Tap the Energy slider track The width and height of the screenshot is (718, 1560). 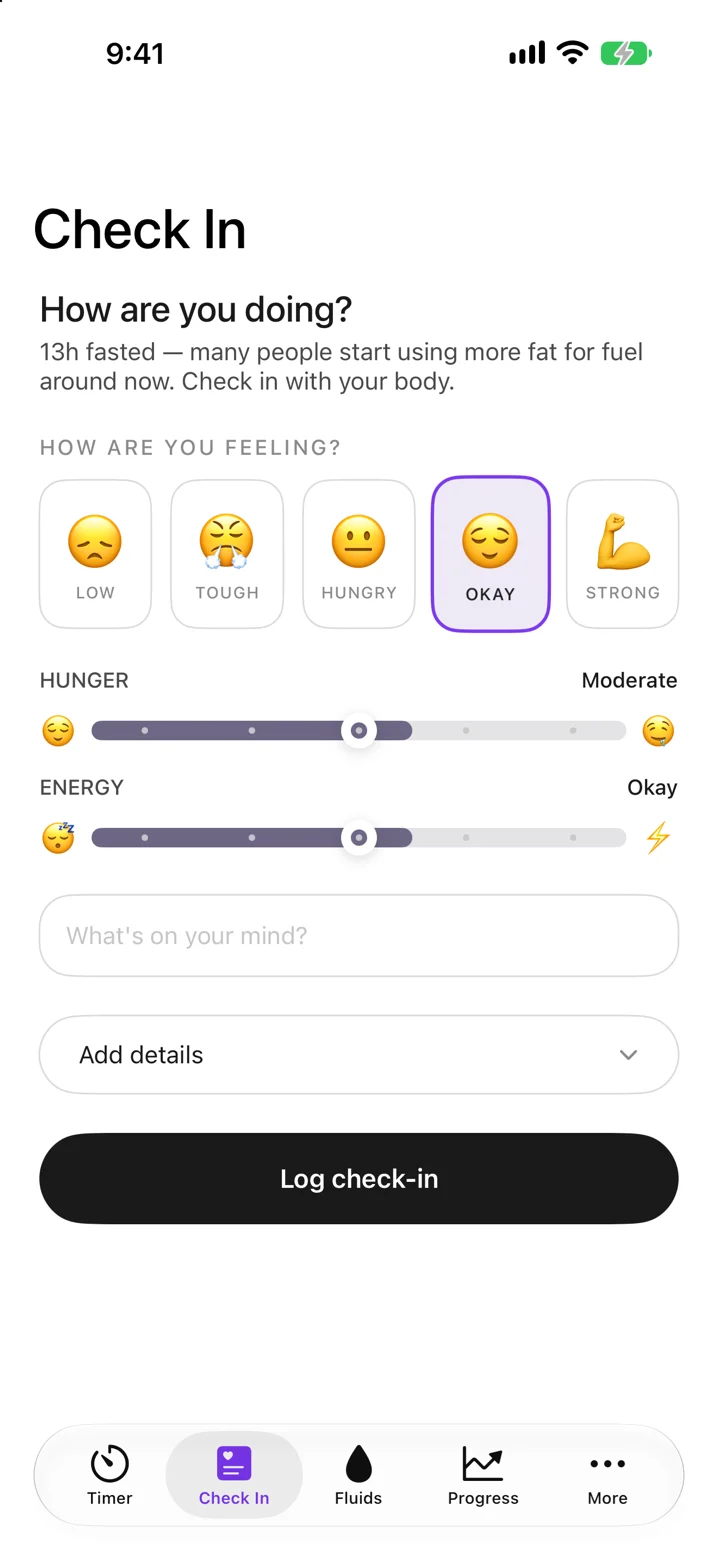pyautogui.click(x=359, y=837)
